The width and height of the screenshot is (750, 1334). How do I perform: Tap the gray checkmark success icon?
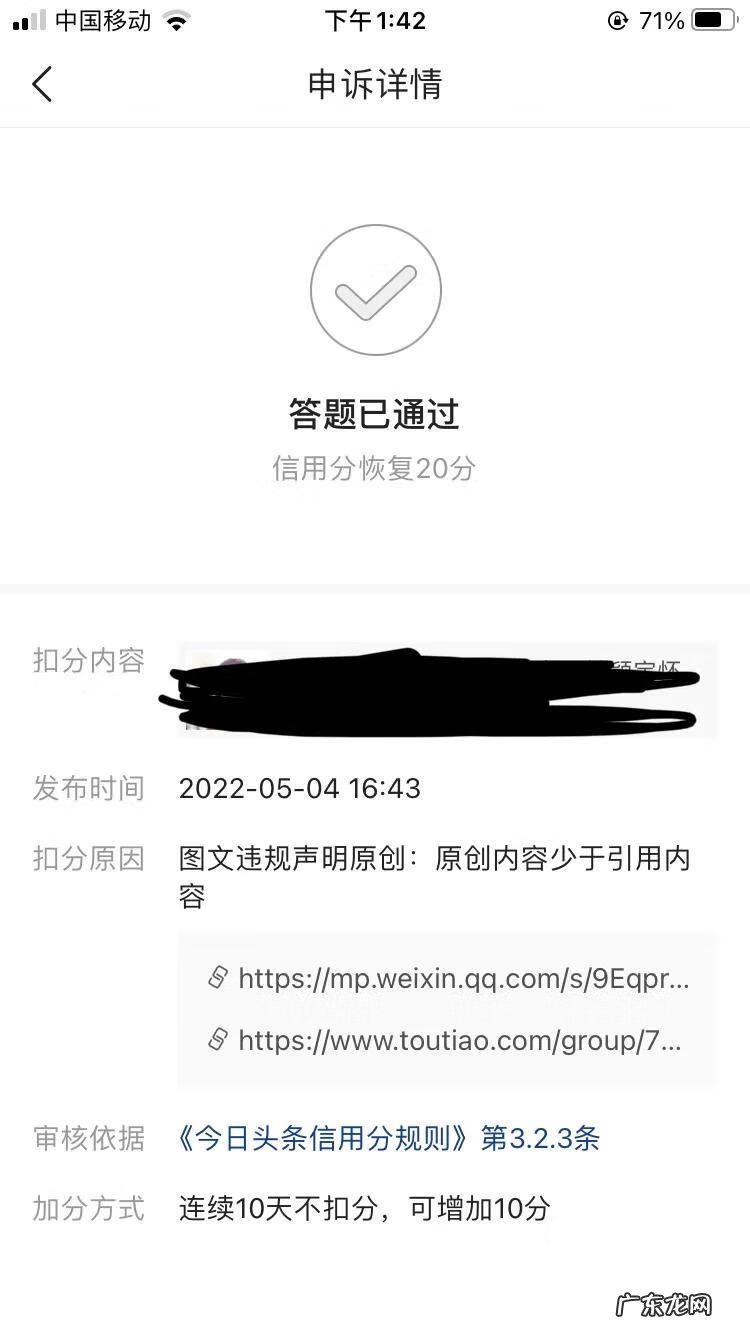pyautogui.click(x=375, y=289)
